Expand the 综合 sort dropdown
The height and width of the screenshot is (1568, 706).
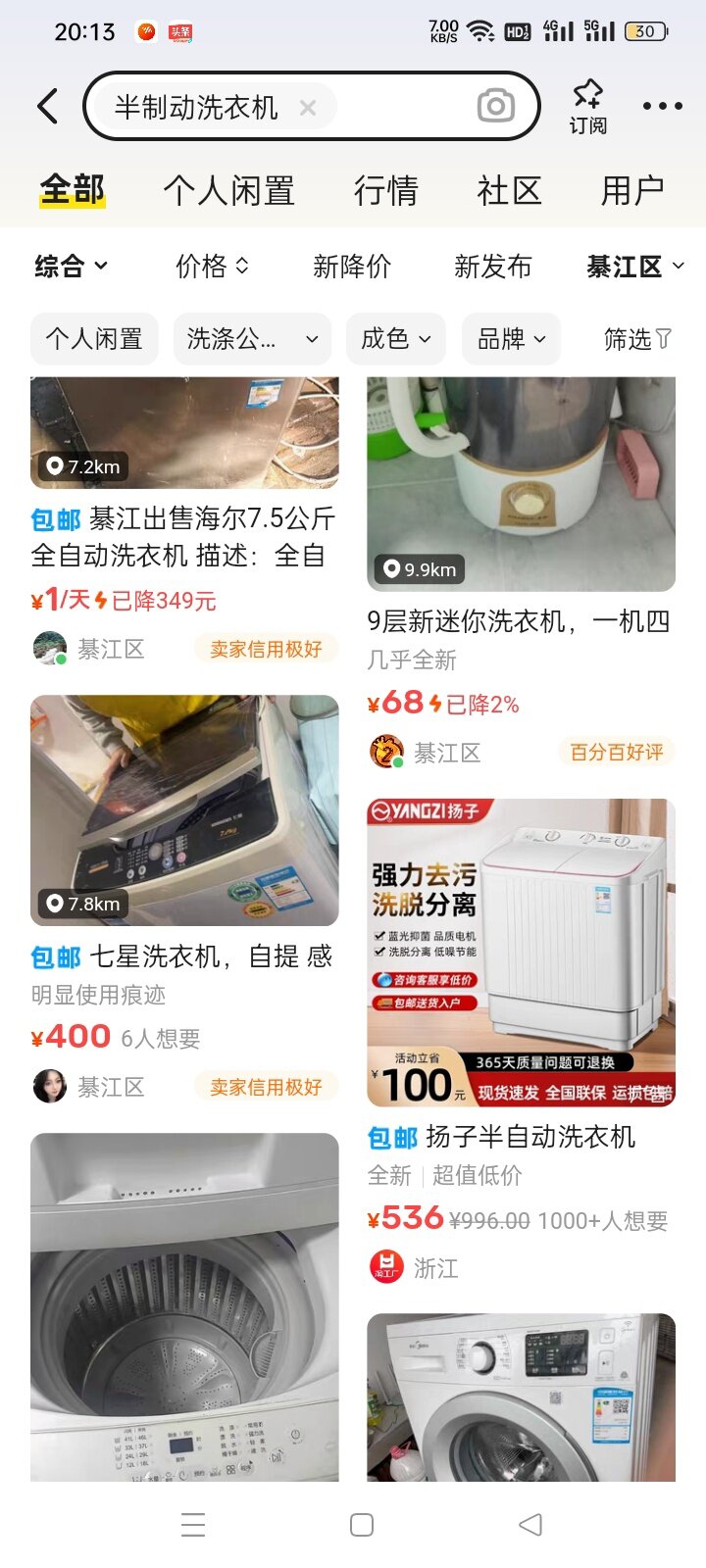point(71,266)
